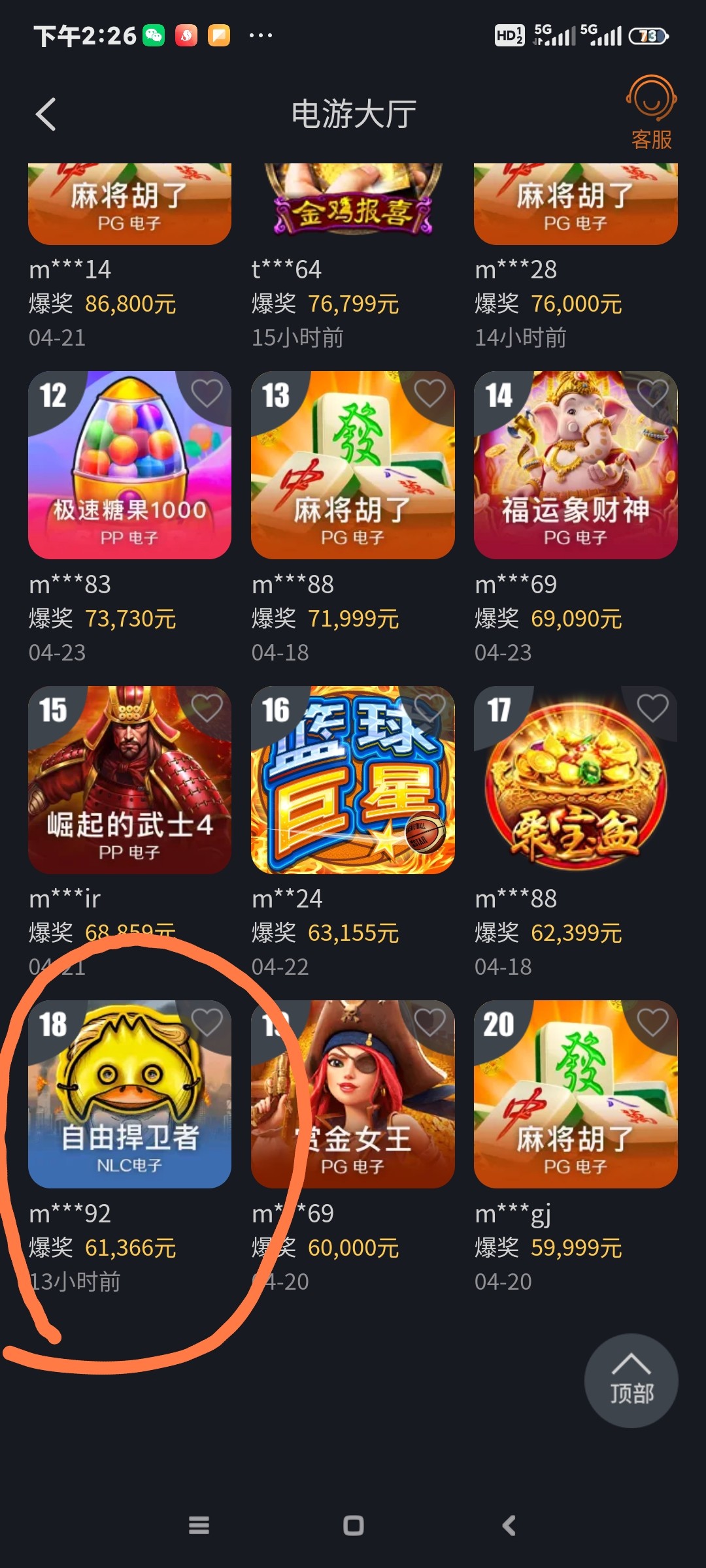706x1568 pixels.
Task: Favorite game 20 麻将胡了
Action: click(652, 1022)
